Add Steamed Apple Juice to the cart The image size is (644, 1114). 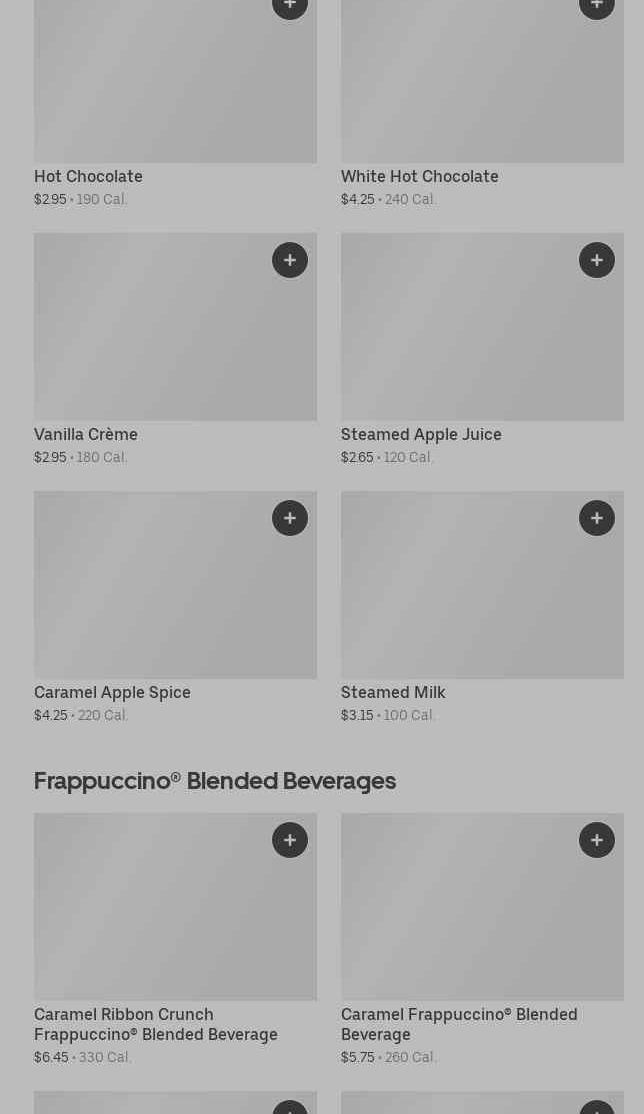(597, 260)
